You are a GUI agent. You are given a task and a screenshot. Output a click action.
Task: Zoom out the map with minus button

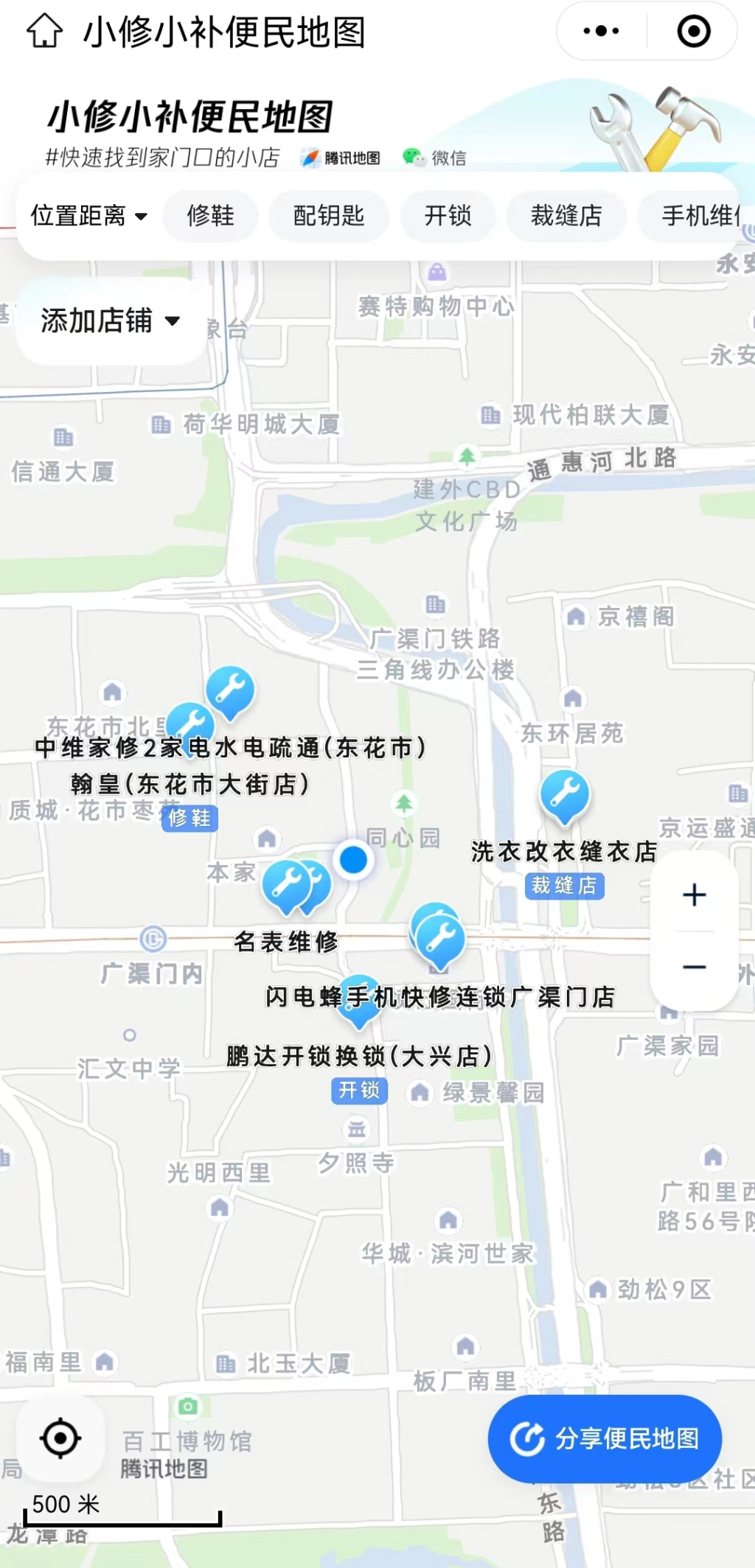coord(694,967)
